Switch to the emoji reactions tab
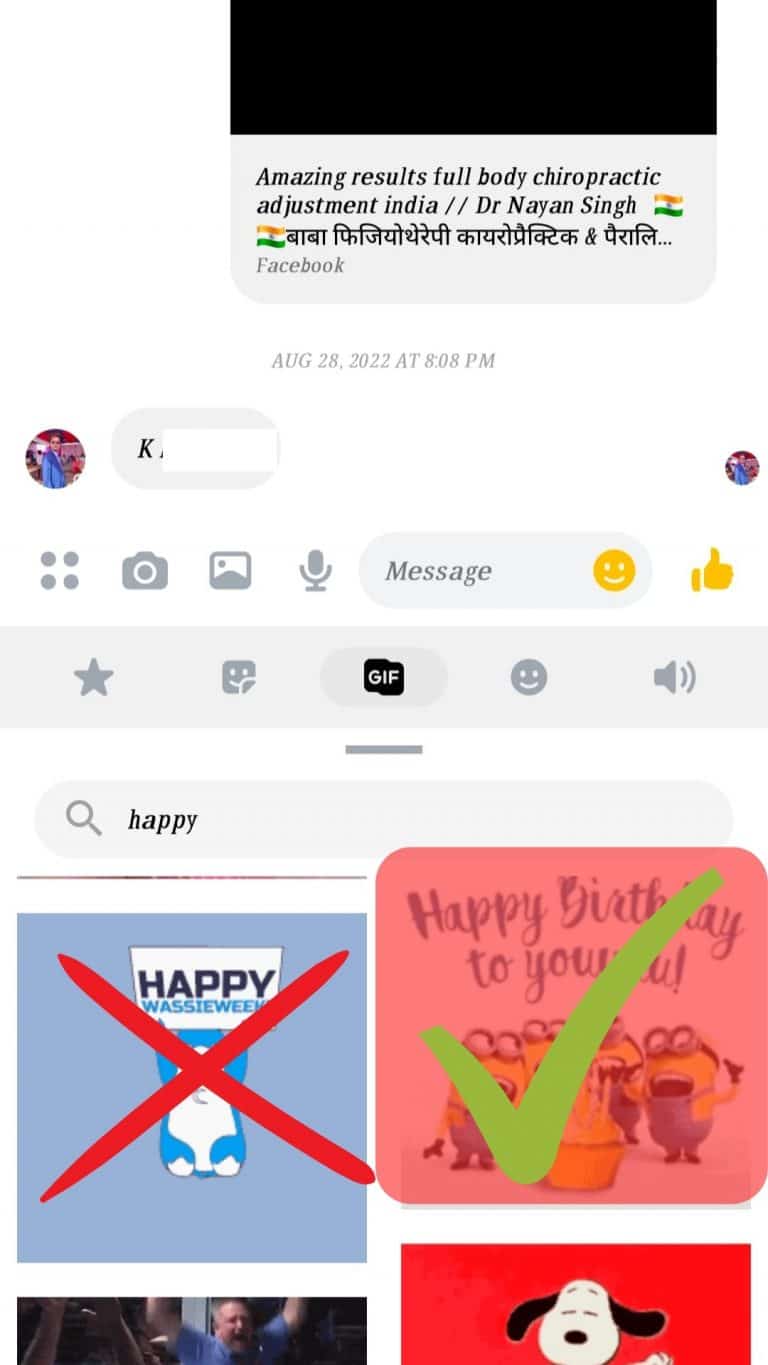Screen dimensions: 768x1365 pyautogui.click(x=529, y=677)
